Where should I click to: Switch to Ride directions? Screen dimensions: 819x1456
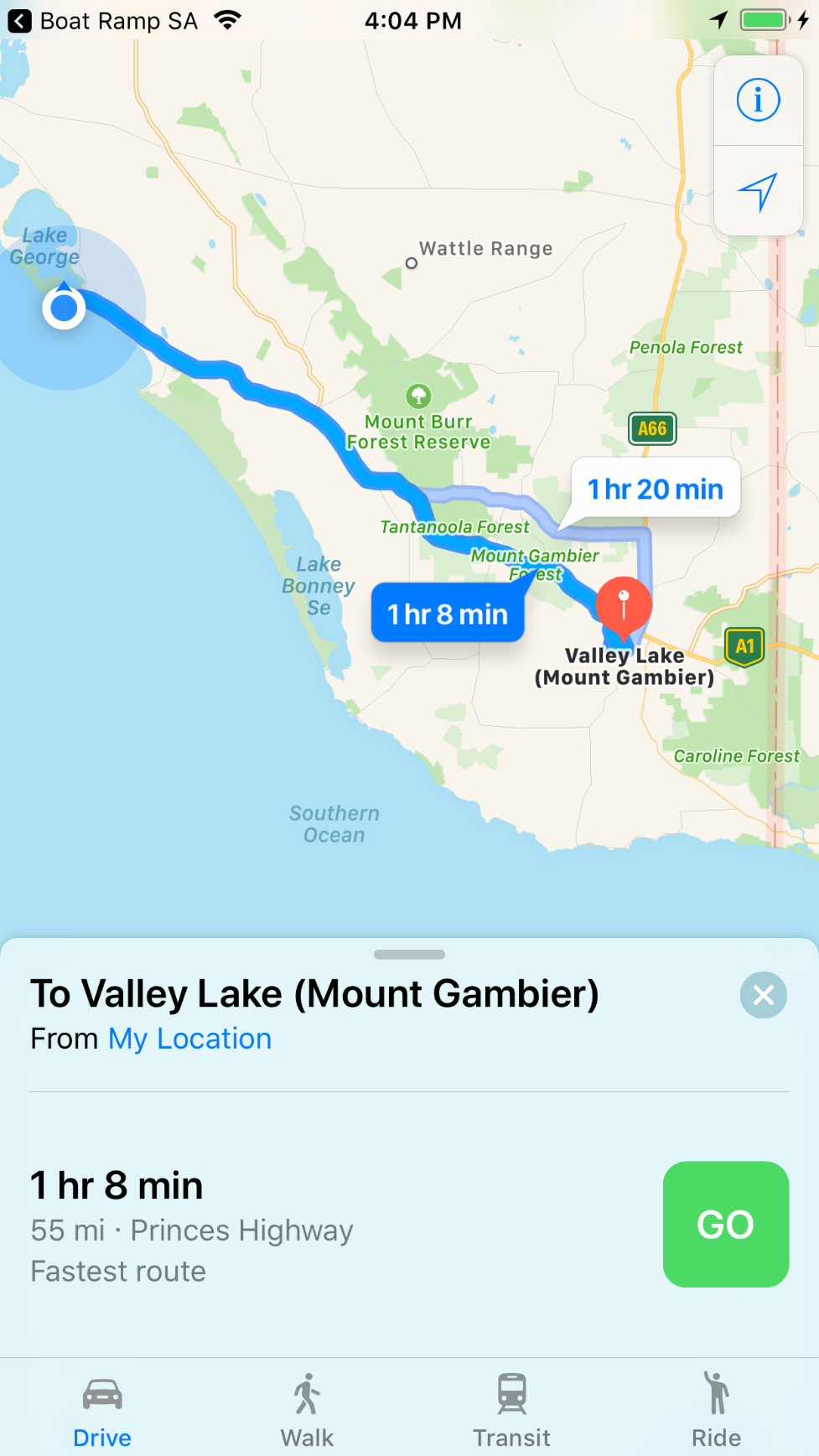(x=716, y=1411)
